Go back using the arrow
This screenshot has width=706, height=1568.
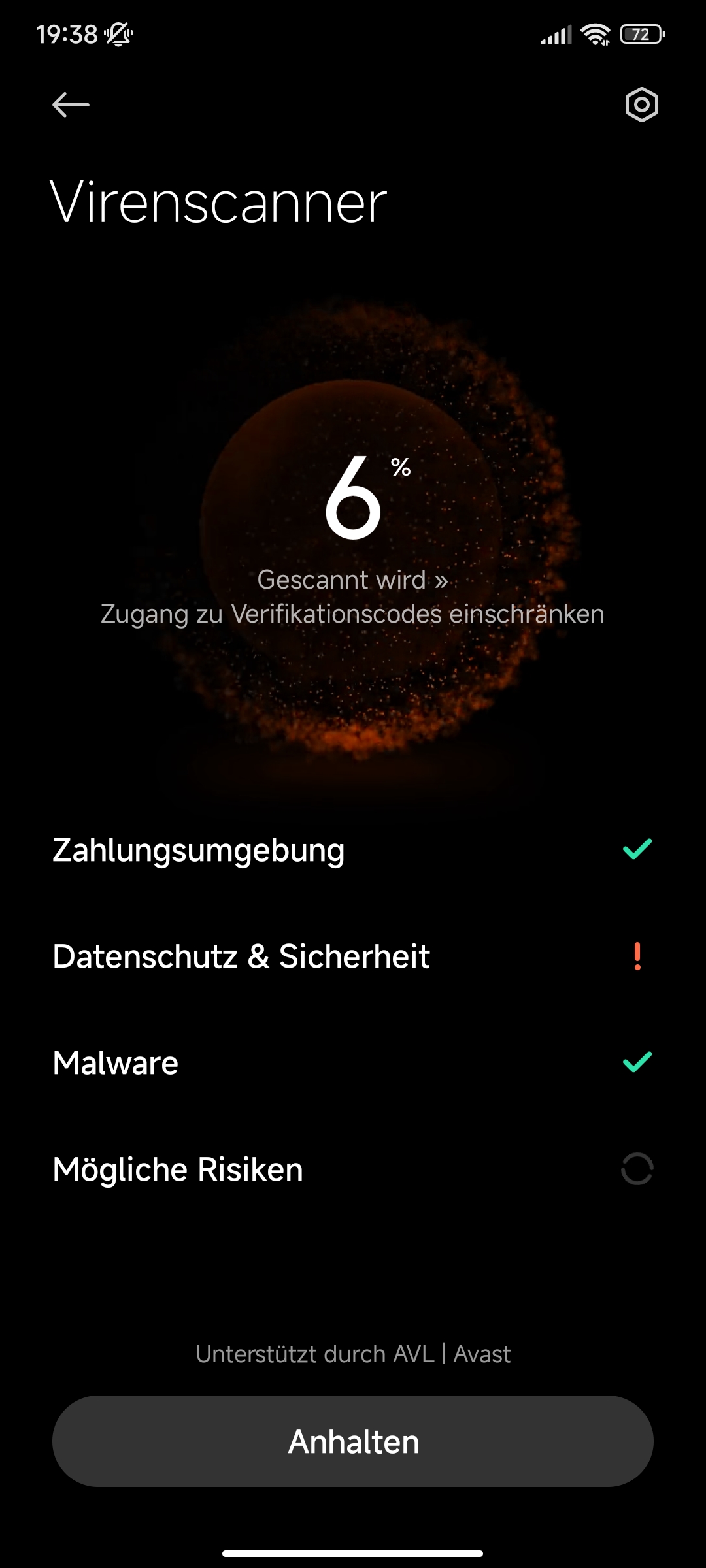point(71,105)
